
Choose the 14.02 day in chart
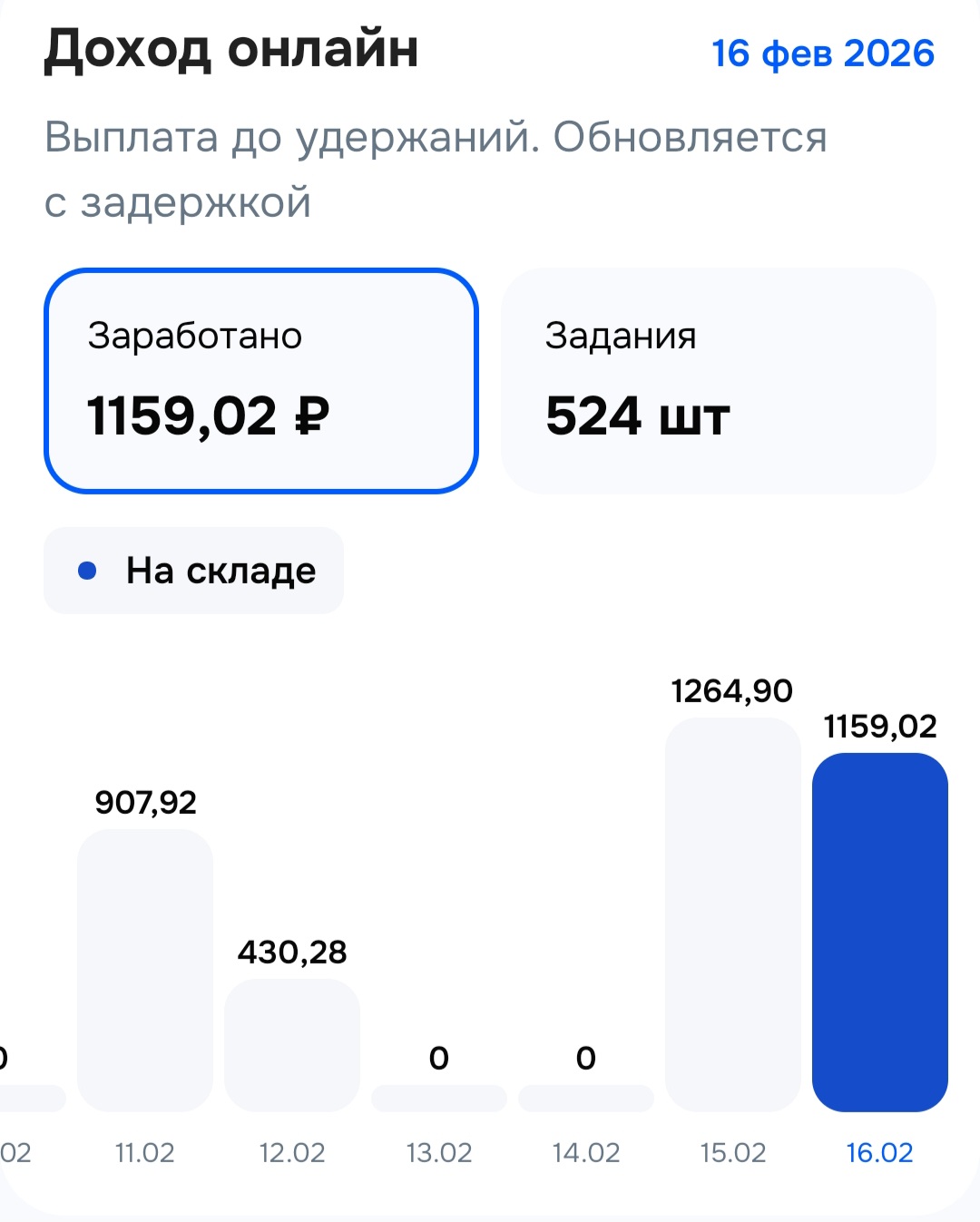click(x=586, y=1098)
